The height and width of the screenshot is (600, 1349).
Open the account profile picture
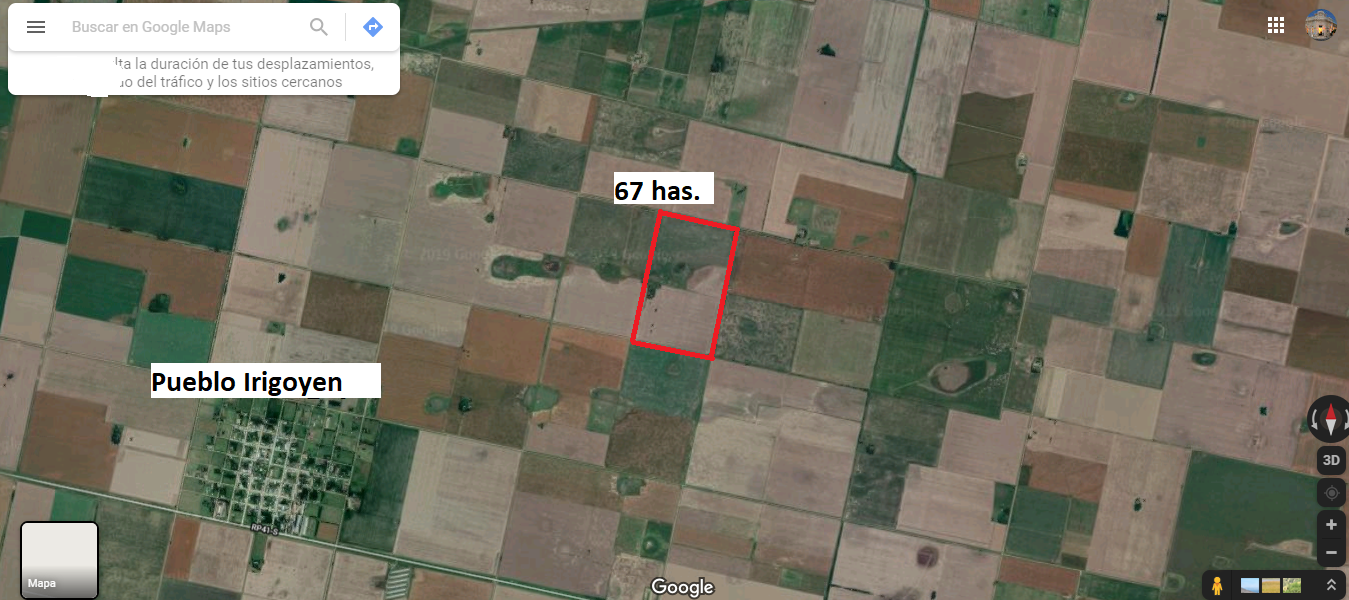pyautogui.click(x=1321, y=25)
